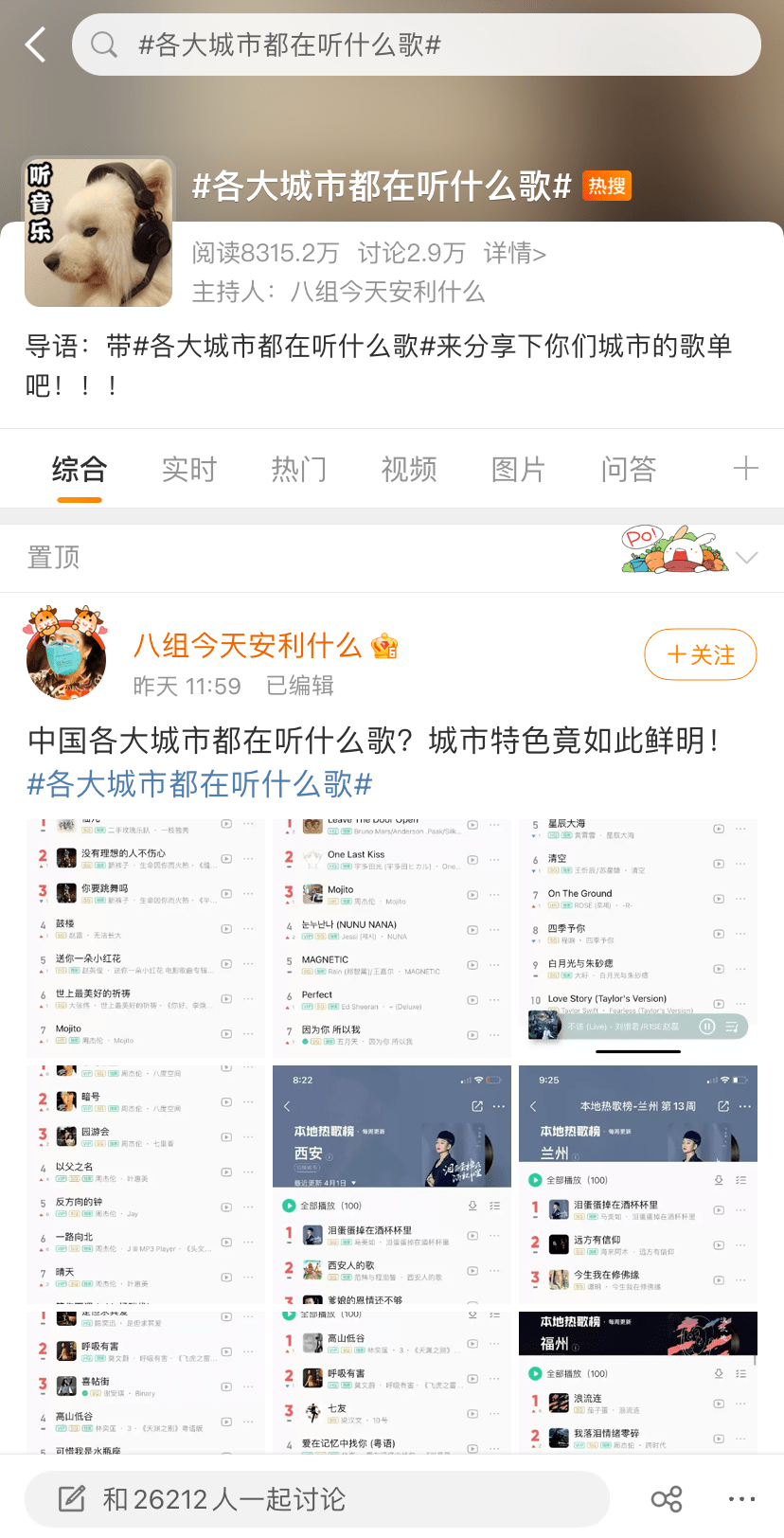Switch to the 热门 tab
Viewport: 784px width, 1538px height.
298,469
